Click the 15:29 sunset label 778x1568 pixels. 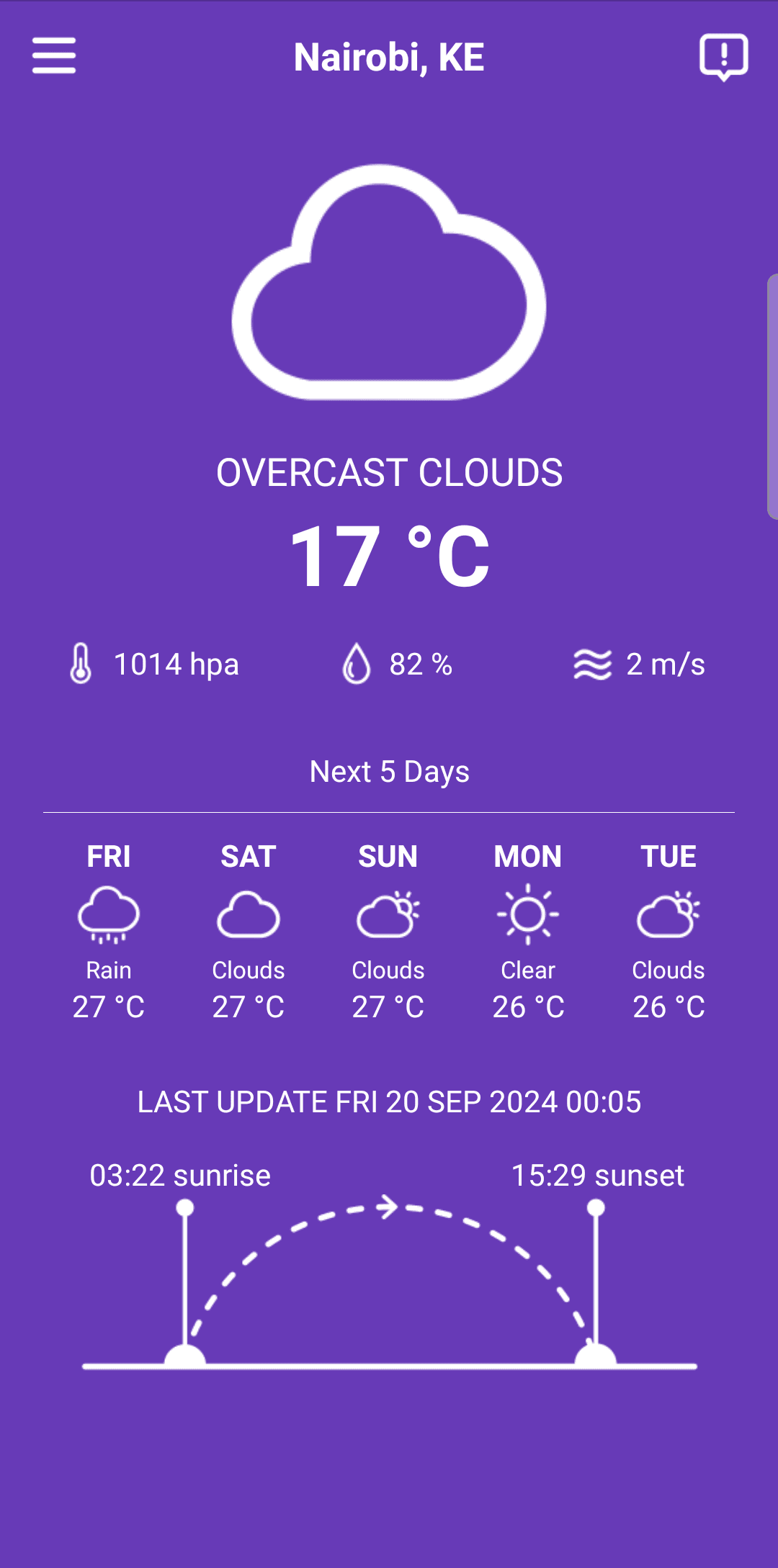coord(598,1176)
